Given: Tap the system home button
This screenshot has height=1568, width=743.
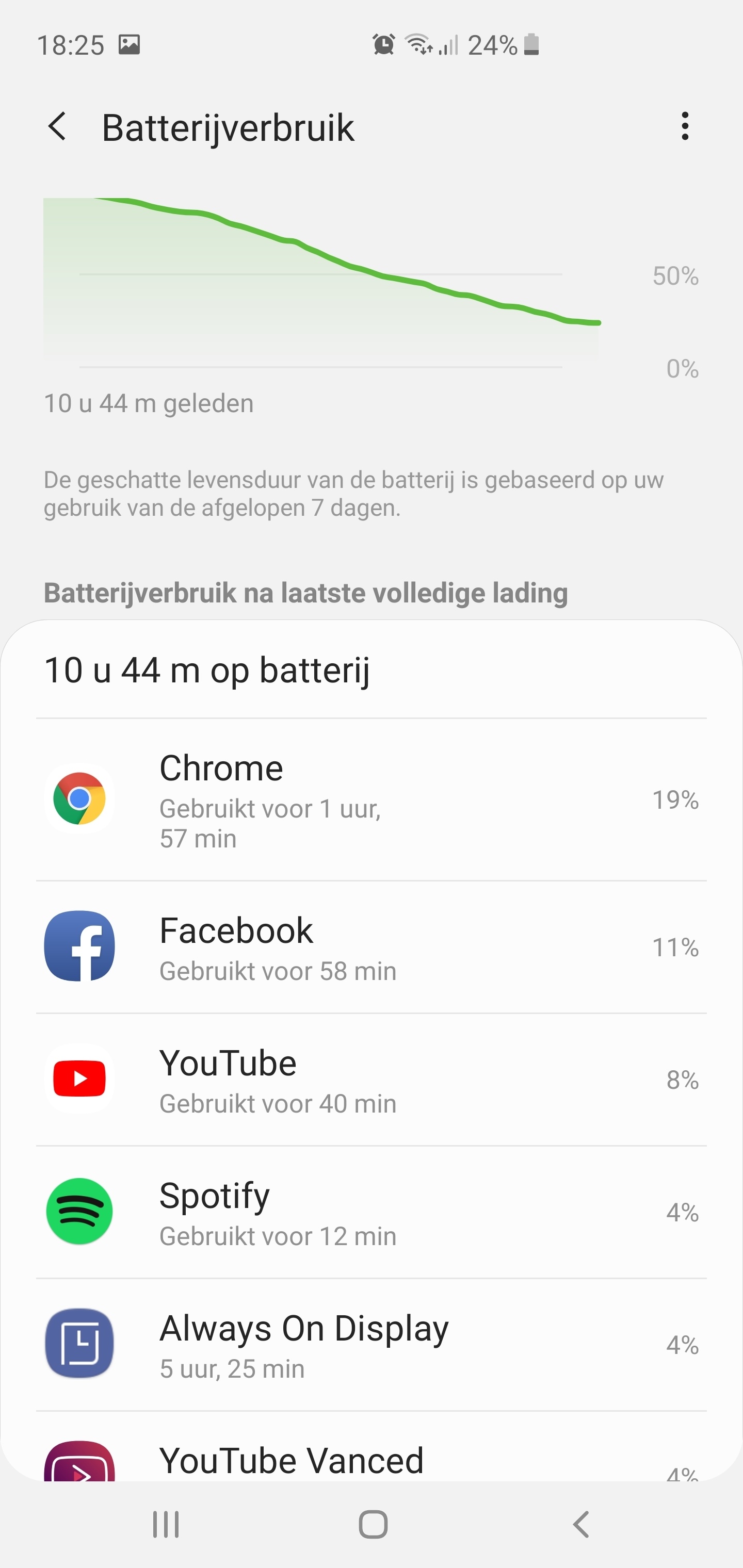Looking at the screenshot, I should (373, 1525).
